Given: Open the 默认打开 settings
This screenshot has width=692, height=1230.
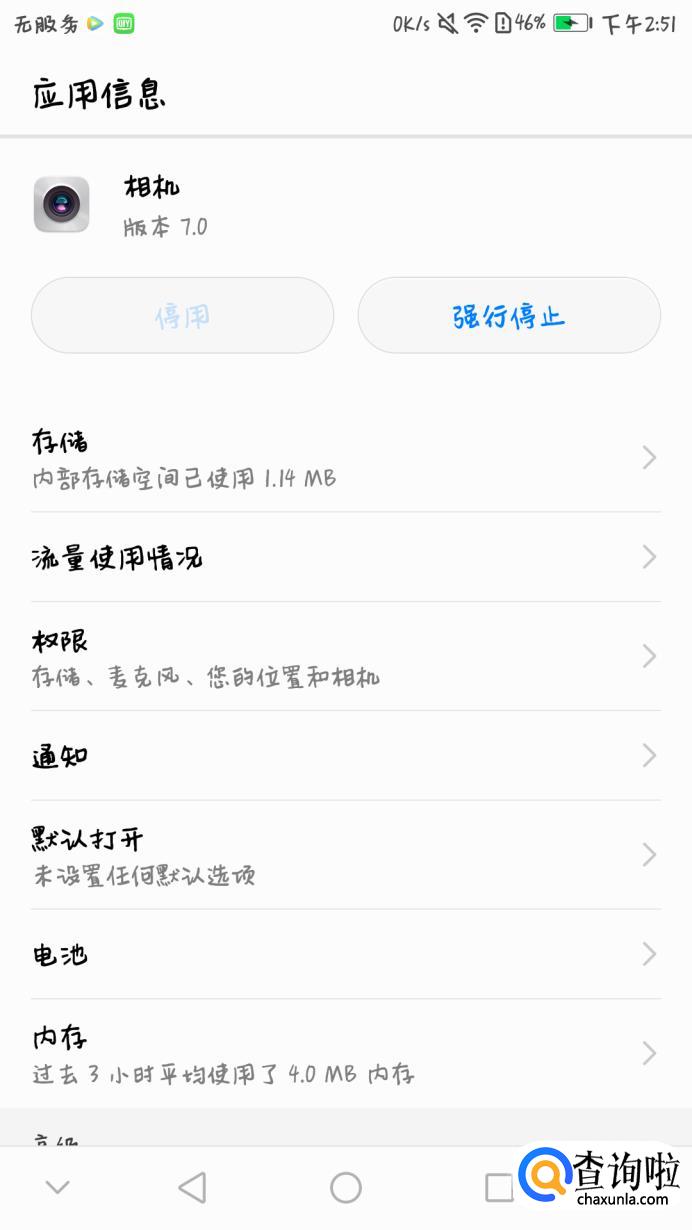Looking at the screenshot, I should click(345, 854).
